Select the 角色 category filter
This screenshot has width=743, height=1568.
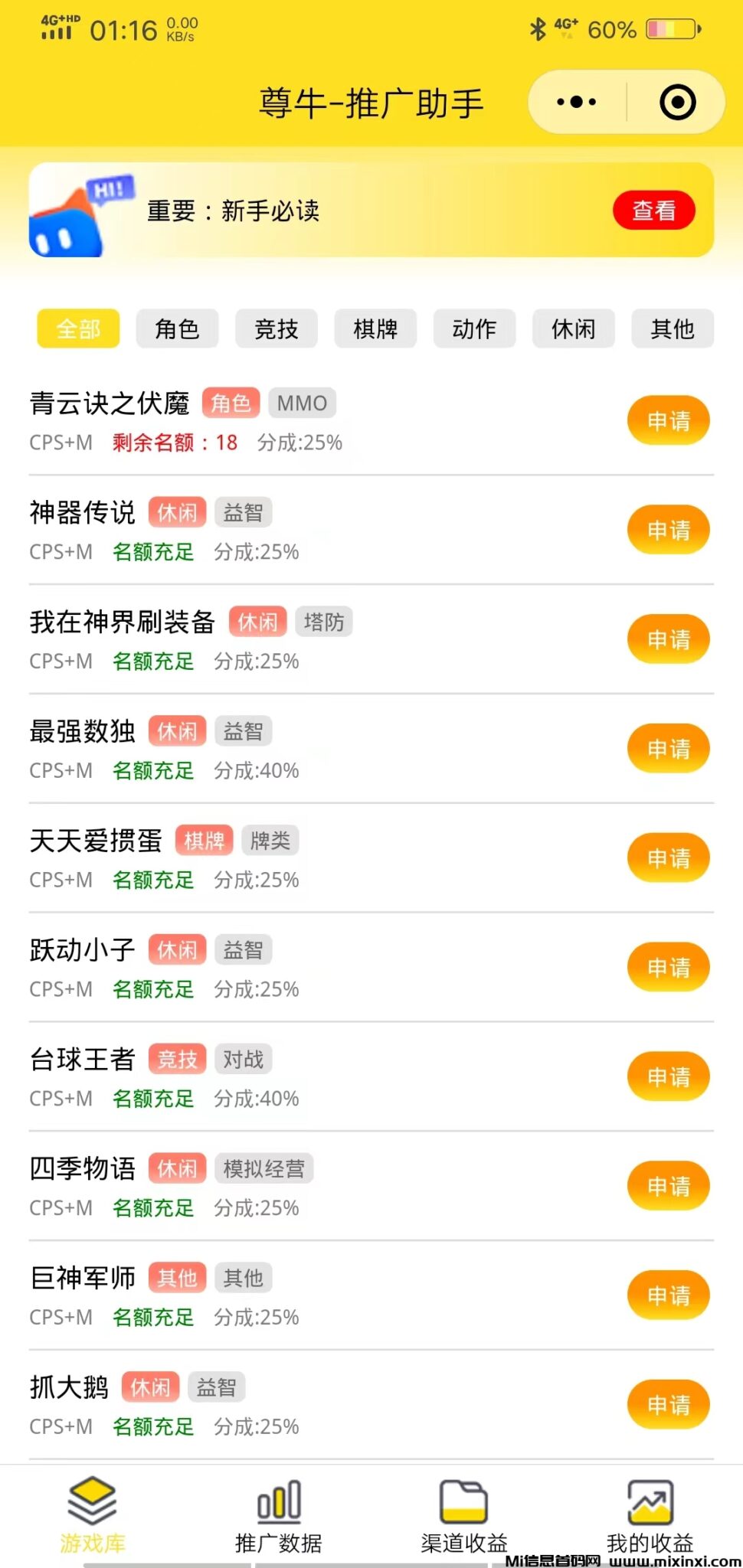click(177, 328)
